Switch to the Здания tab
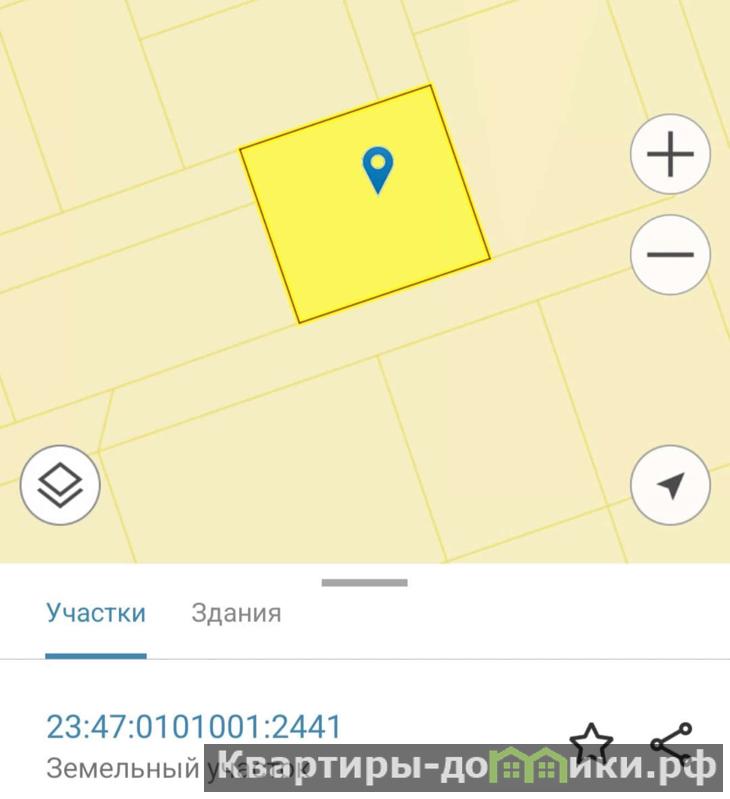Image resolution: width=730 pixels, height=799 pixels. point(236,613)
